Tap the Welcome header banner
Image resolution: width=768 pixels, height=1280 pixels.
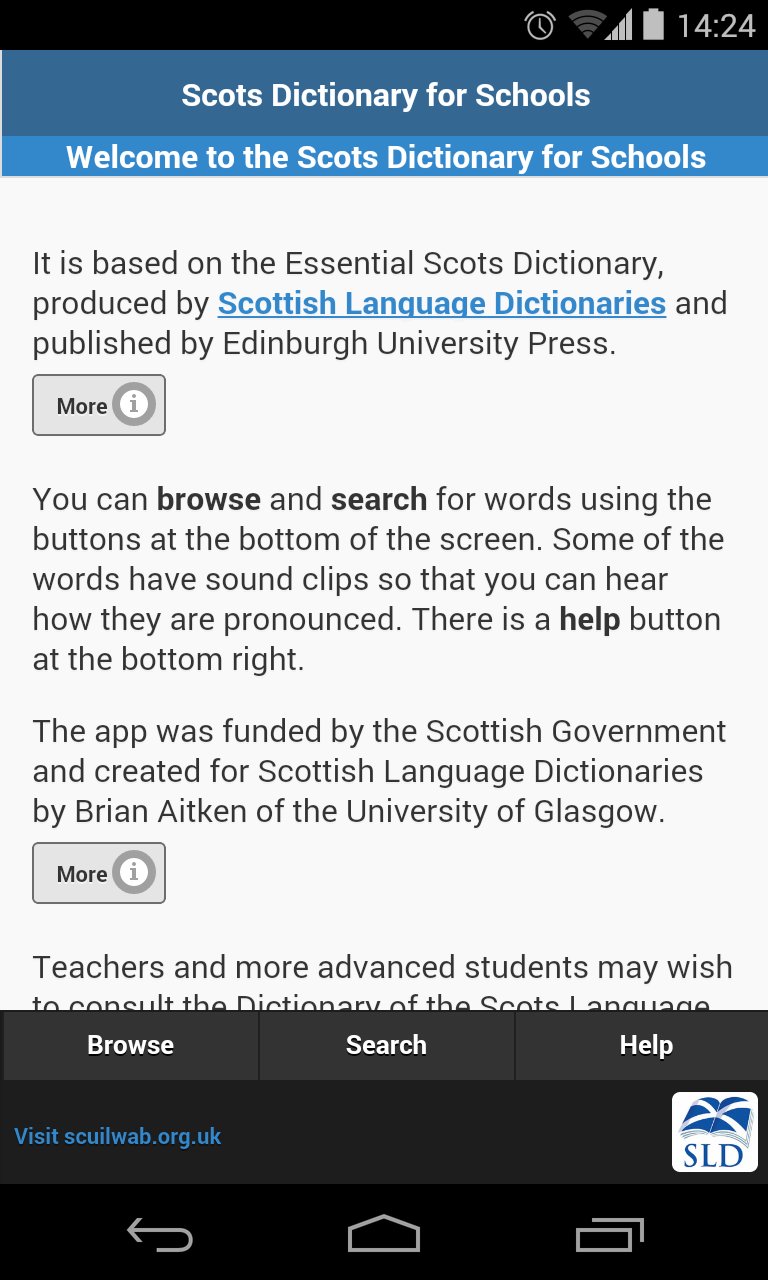384,157
